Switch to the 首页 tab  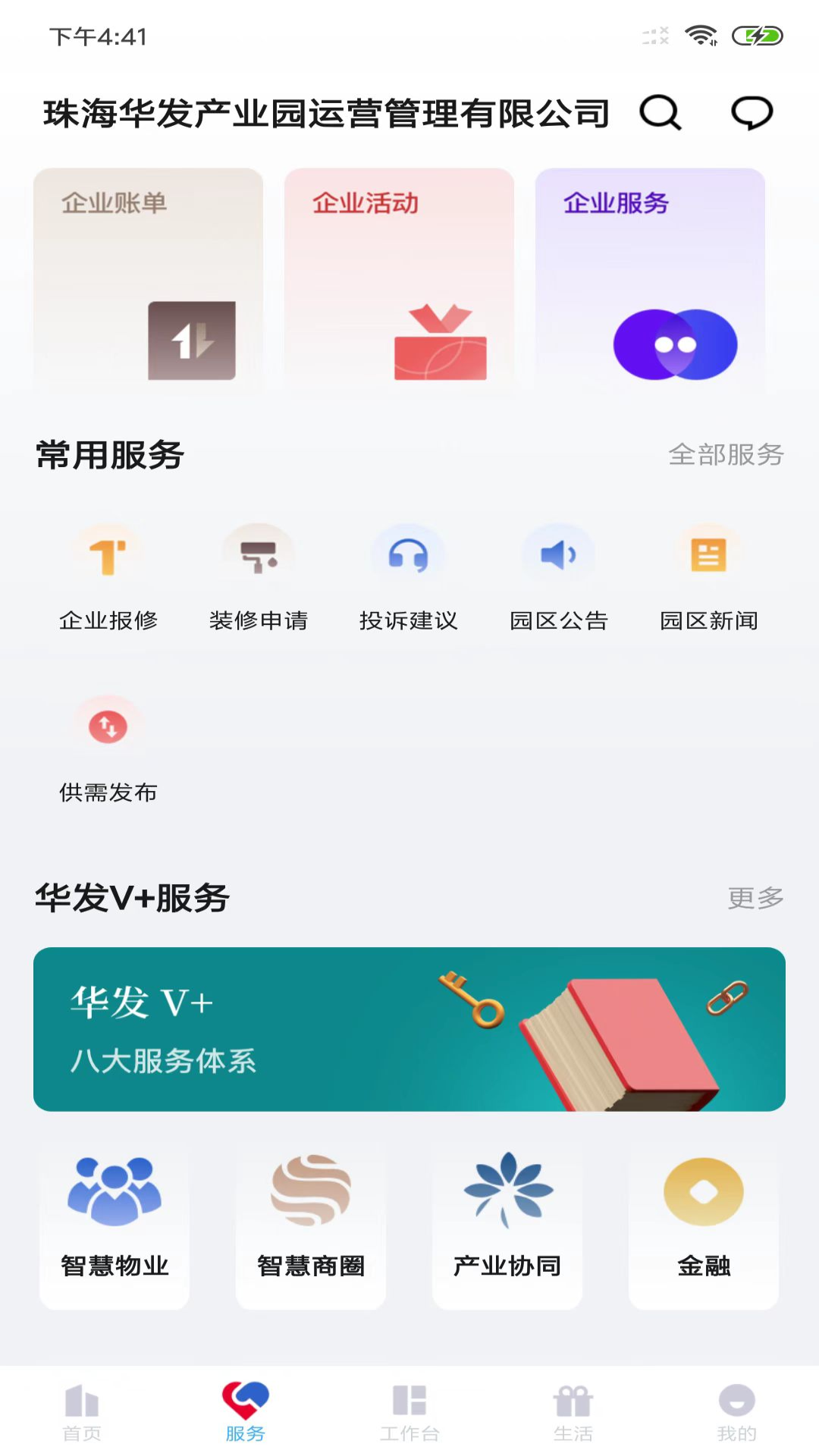pos(82,1412)
